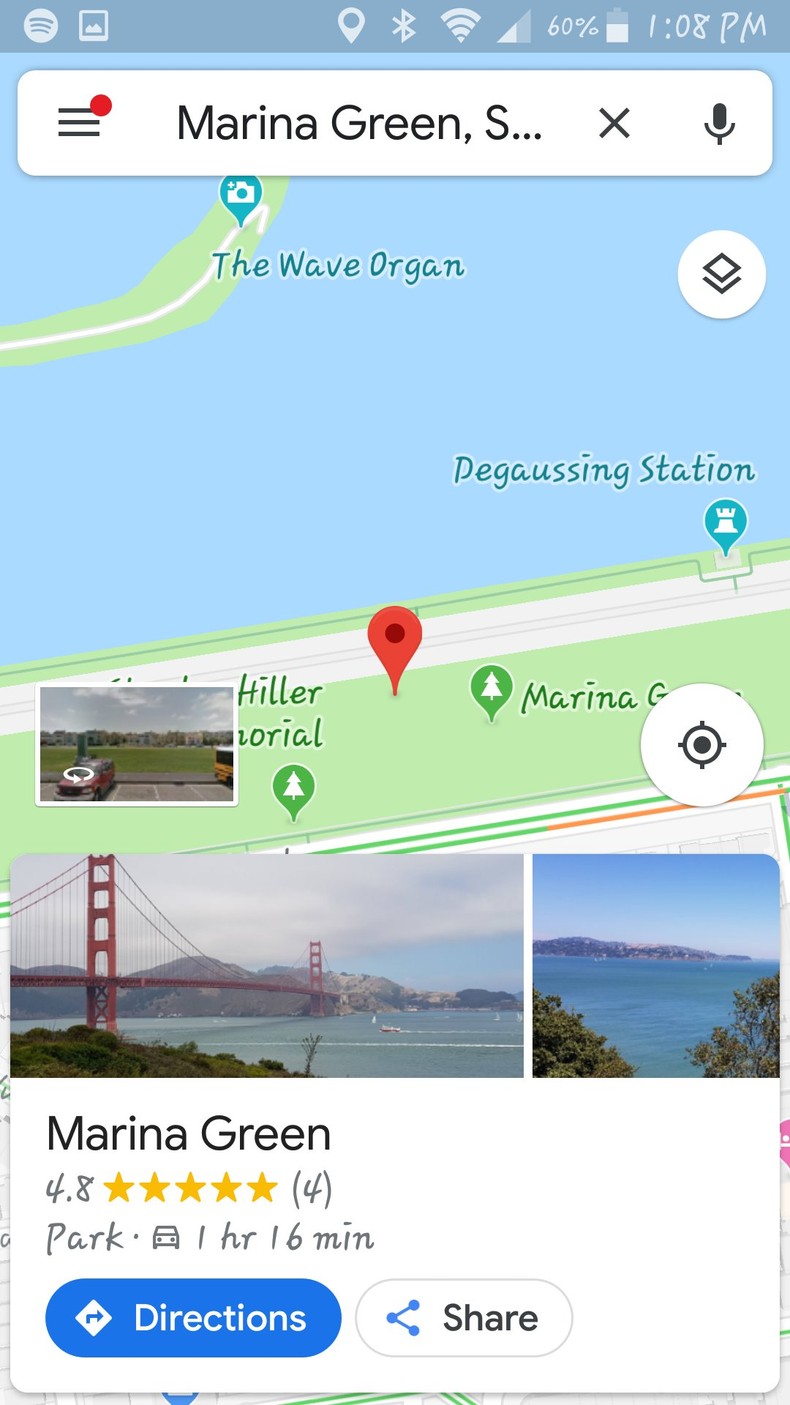The image size is (790, 1405).
Task: Tap the microphone for voice search
Action: pyautogui.click(x=719, y=122)
